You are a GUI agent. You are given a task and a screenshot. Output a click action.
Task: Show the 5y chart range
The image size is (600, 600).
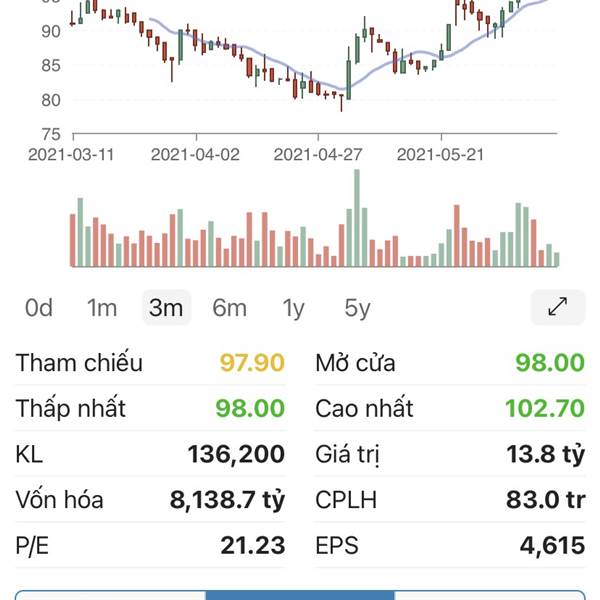pyautogui.click(x=357, y=308)
